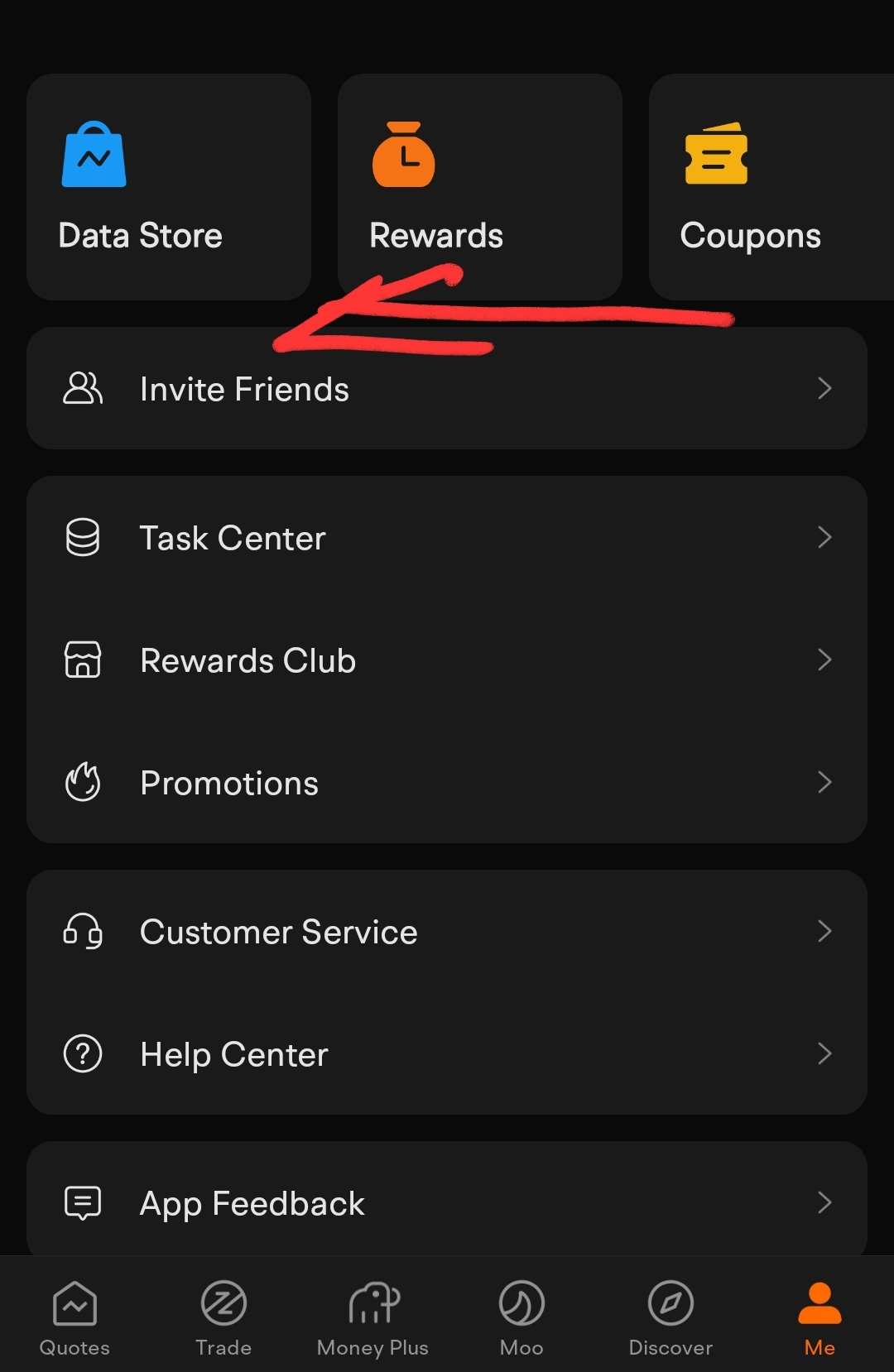Open the Data Store card
The image size is (894, 1372).
coord(169,187)
